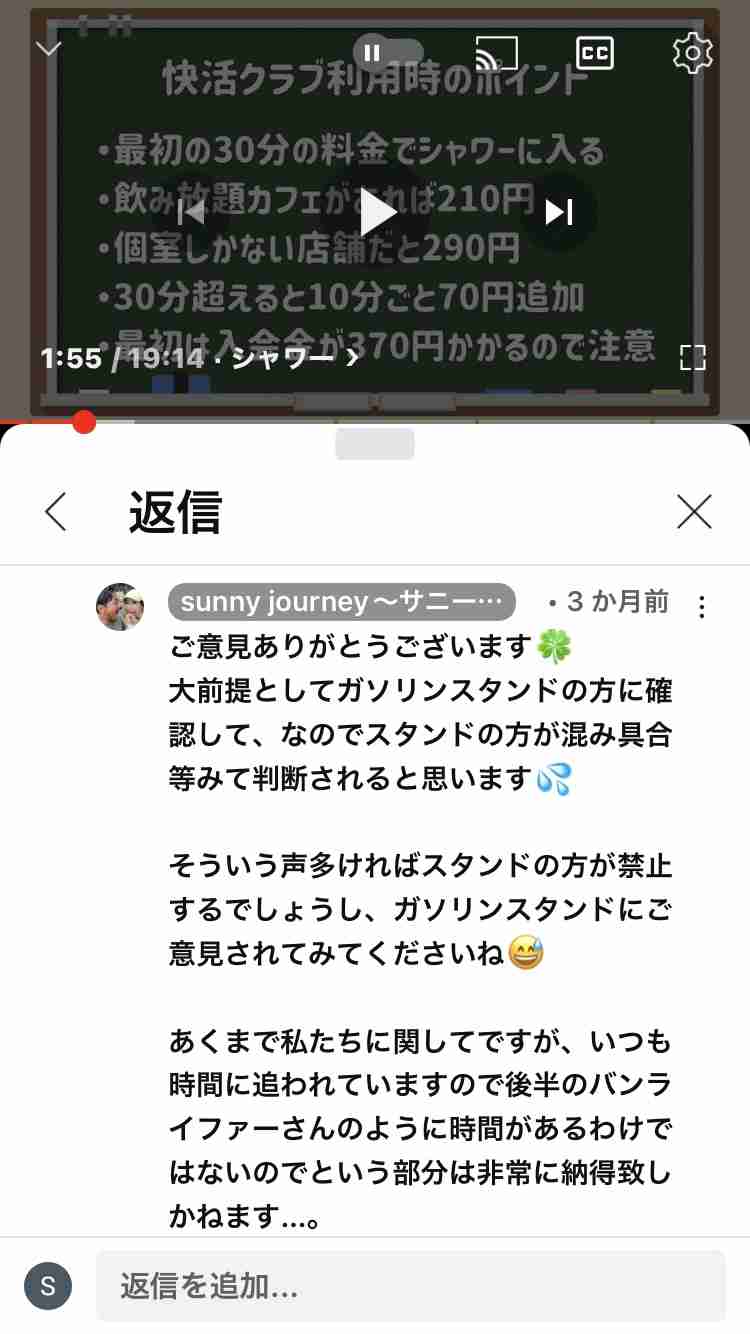The height and width of the screenshot is (1334, 750).
Task: Go back from the 返信 replies panel
Action: [56, 512]
